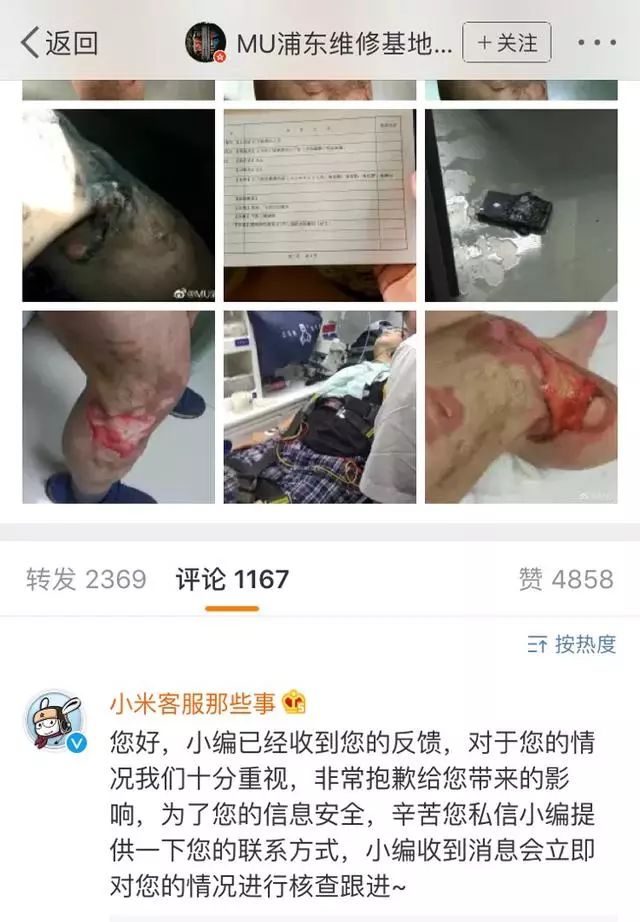
Task: Follow the account with +关注
Action: 507,43
